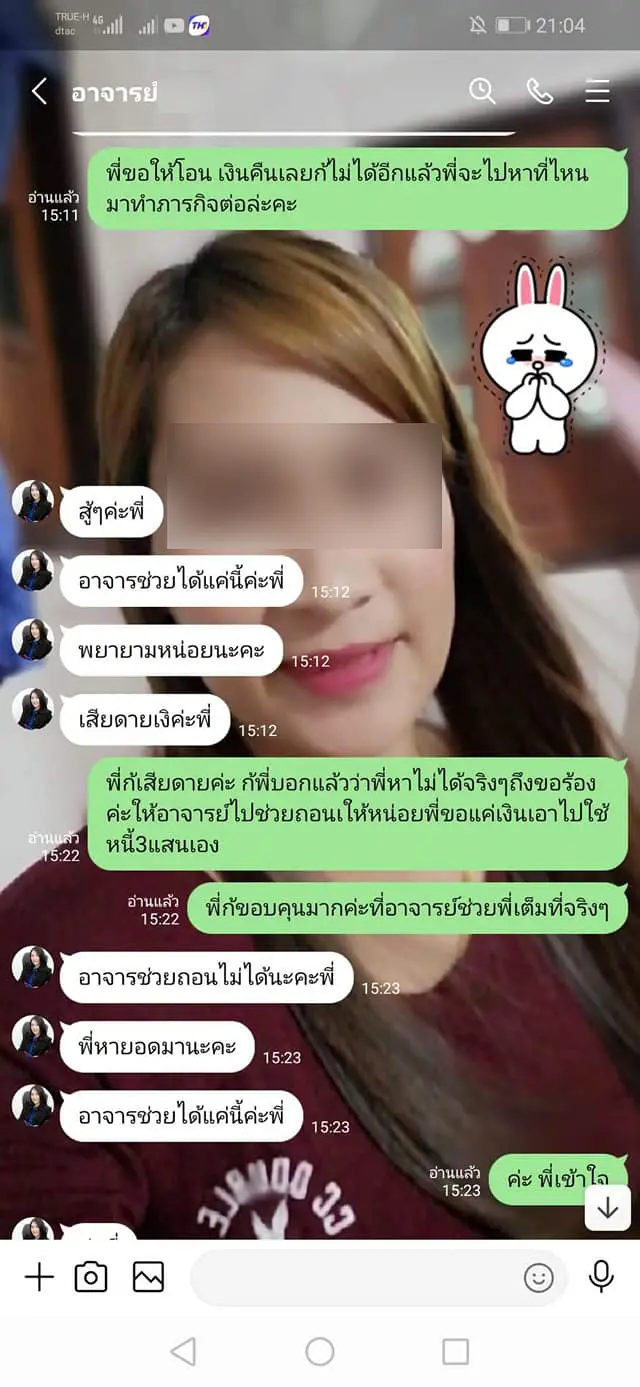Start a voice call with อาจารย์
Viewport: 640px width, 1387px height.
pyautogui.click(x=540, y=92)
